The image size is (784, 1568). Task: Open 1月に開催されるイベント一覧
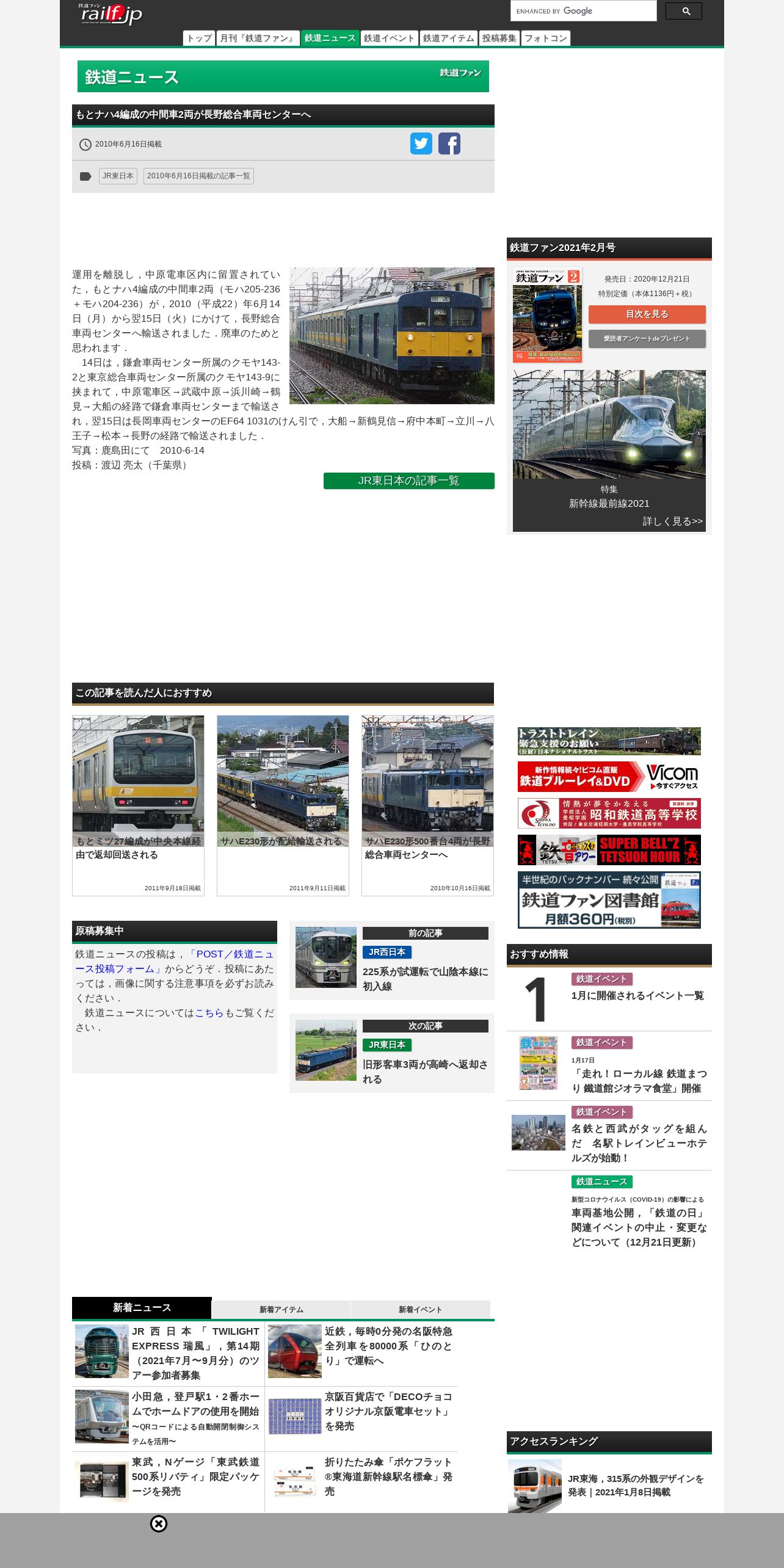point(637,995)
